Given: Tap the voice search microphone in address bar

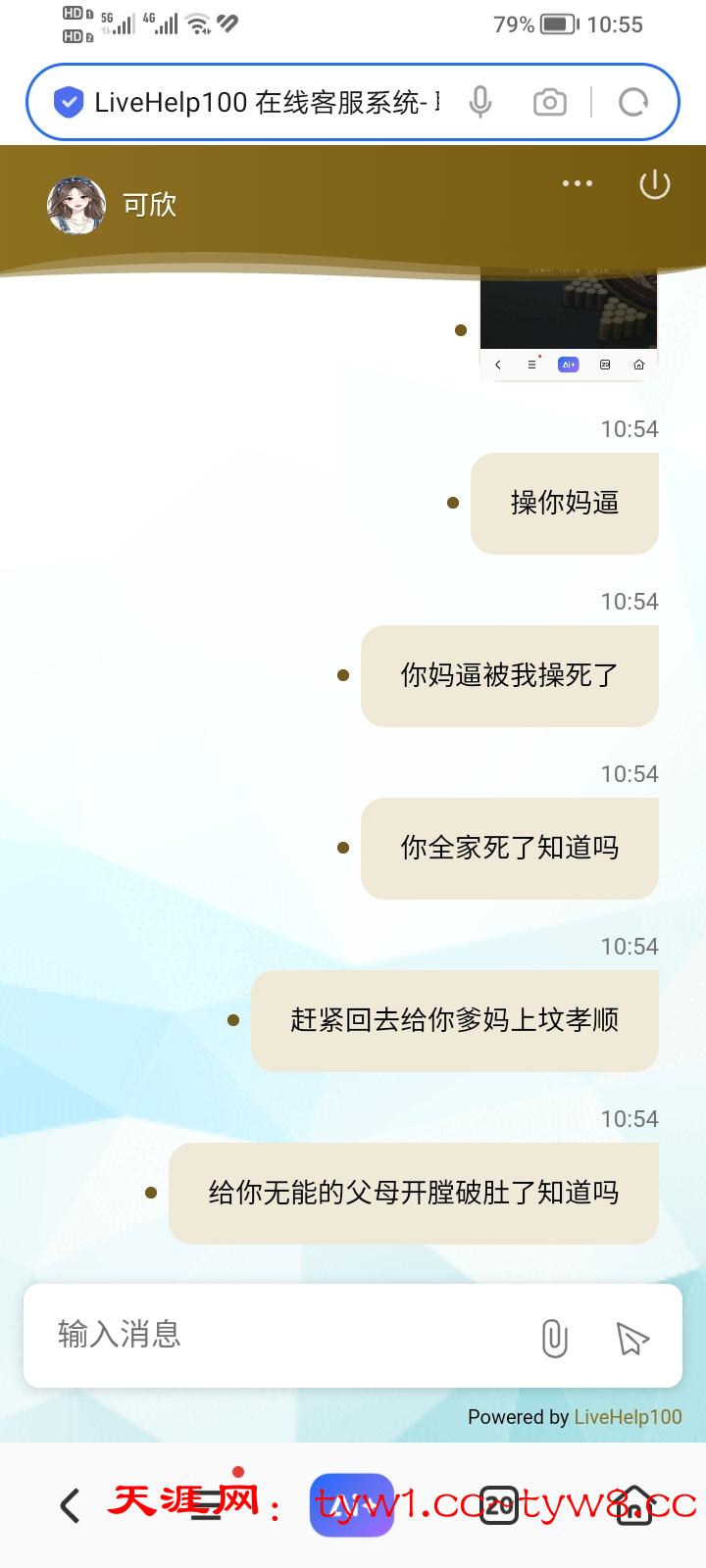Looking at the screenshot, I should (x=479, y=102).
